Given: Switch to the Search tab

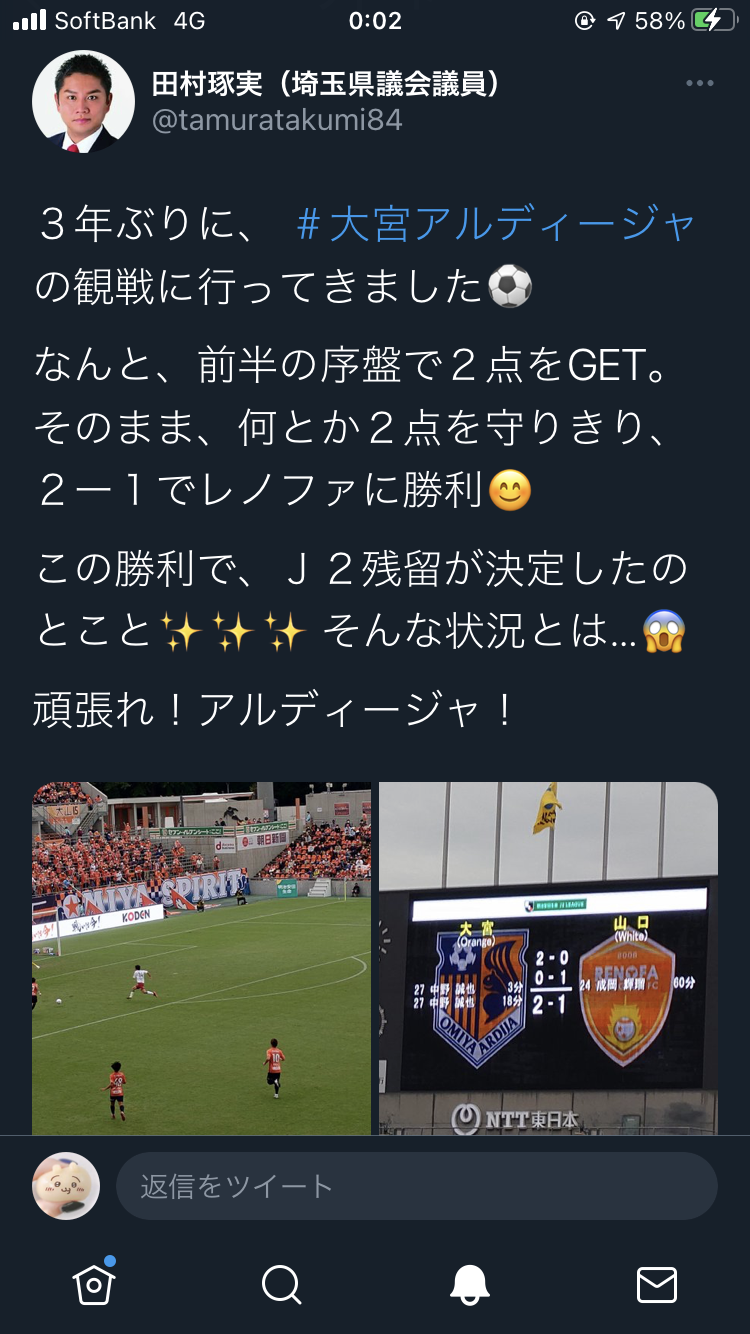Looking at the screenshot, I should [281, 1284].
